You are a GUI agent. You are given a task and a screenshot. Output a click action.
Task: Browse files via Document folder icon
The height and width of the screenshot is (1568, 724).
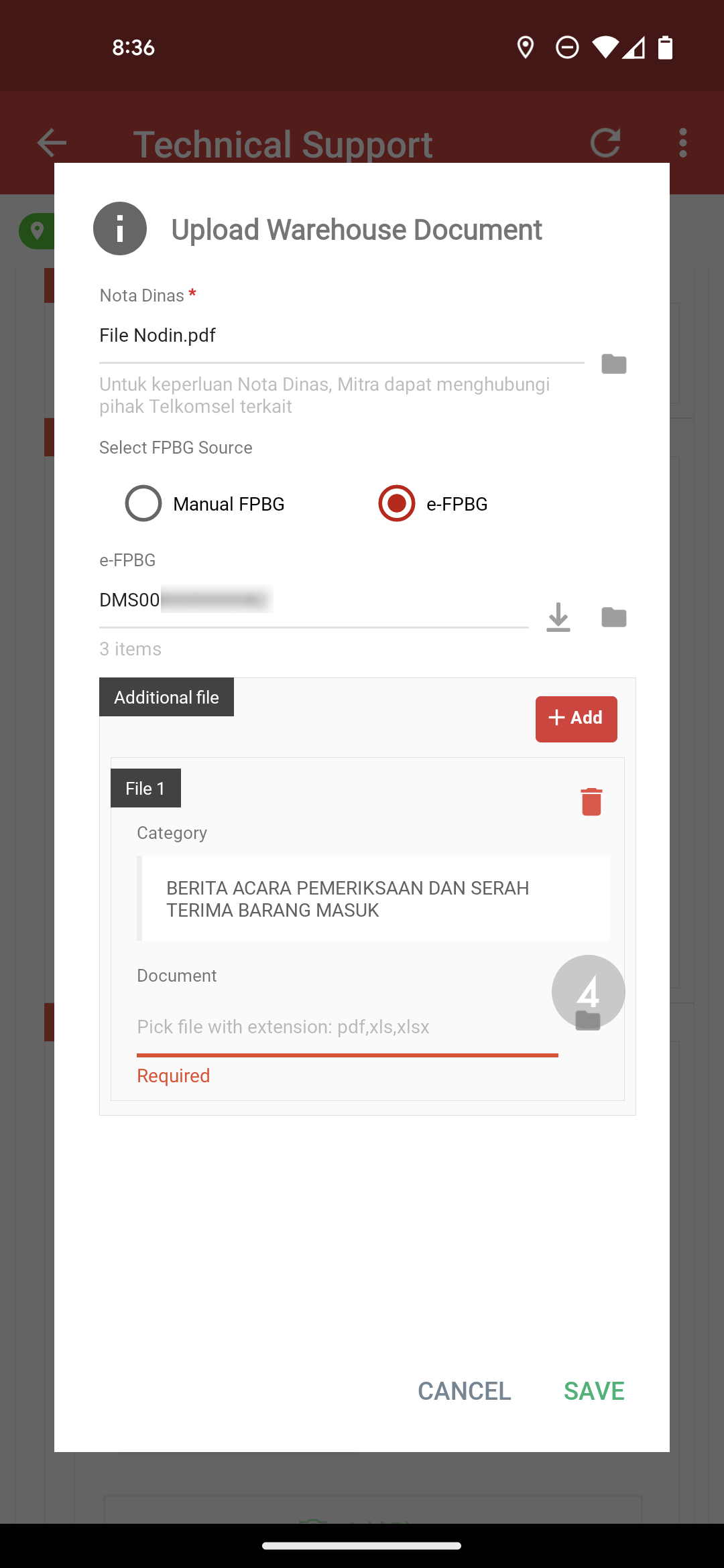pyautogui.click(x=588, y=1020)
